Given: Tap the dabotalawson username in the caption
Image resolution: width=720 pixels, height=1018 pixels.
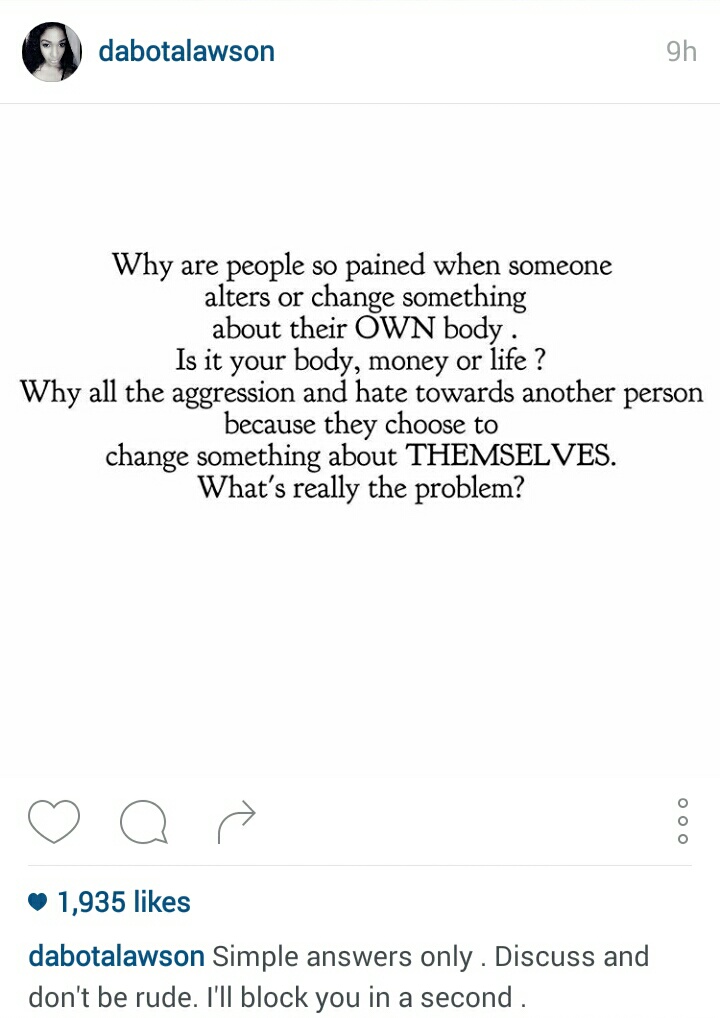Looking at the screenshot, I should [x=117, y=956].
